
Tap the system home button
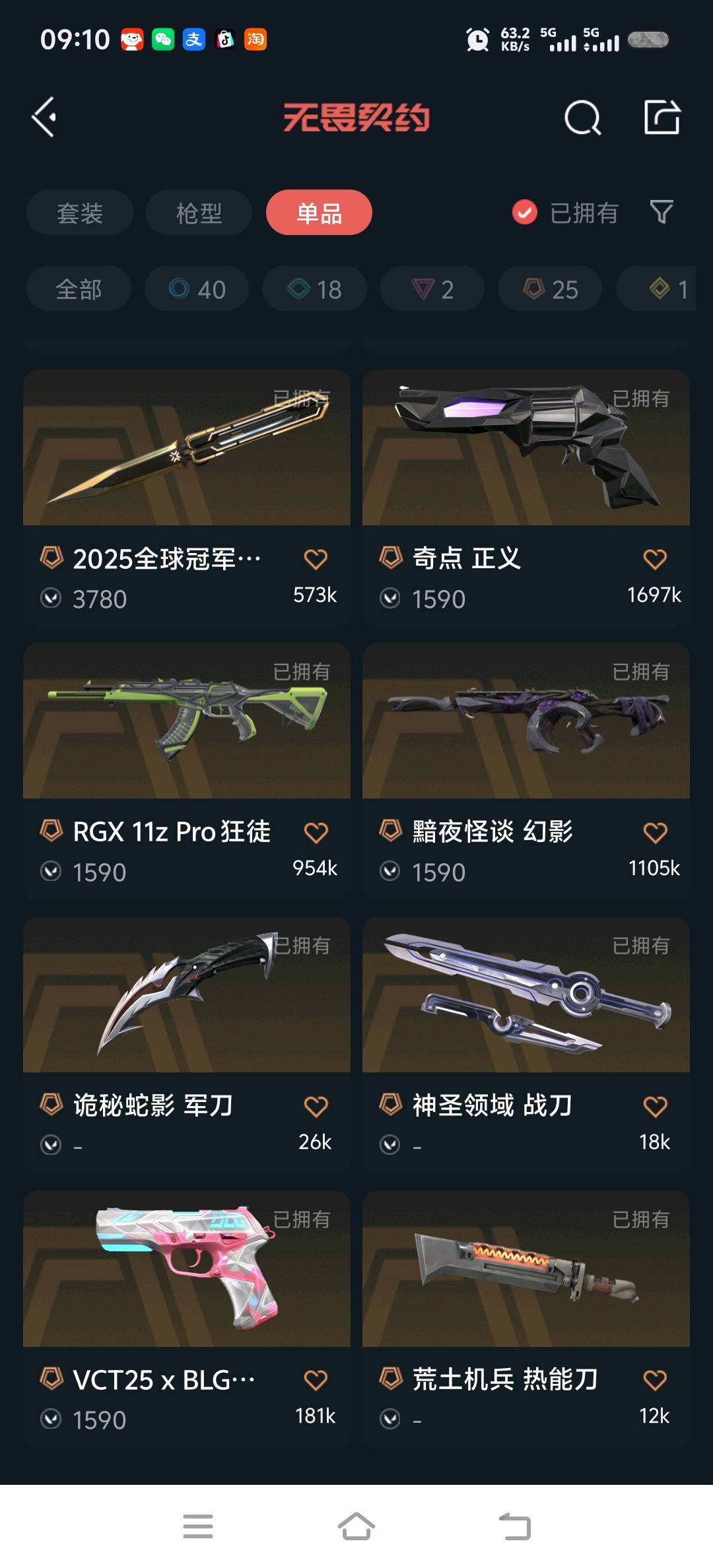tap(356, 1526)
